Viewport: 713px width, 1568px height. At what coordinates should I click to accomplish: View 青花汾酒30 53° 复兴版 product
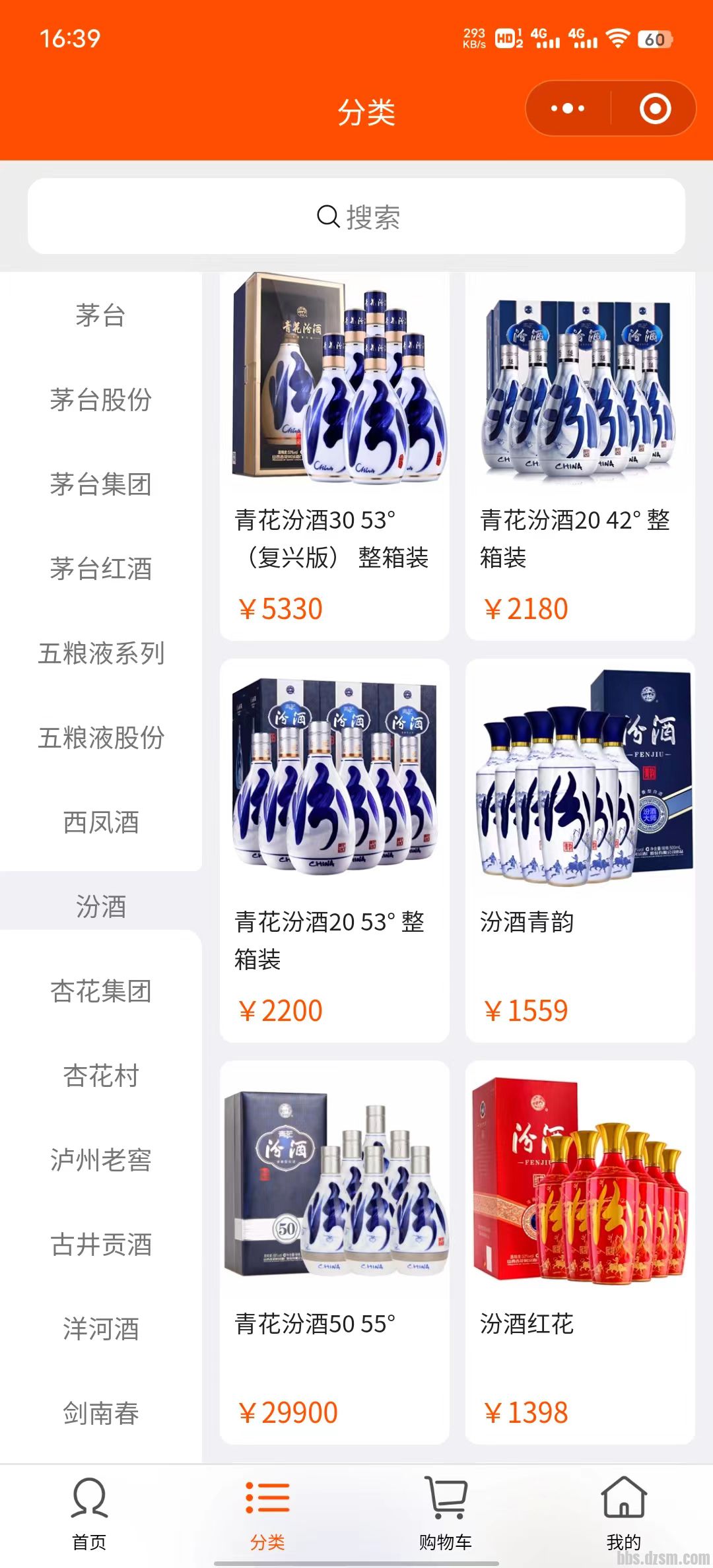tap(335, 455)
